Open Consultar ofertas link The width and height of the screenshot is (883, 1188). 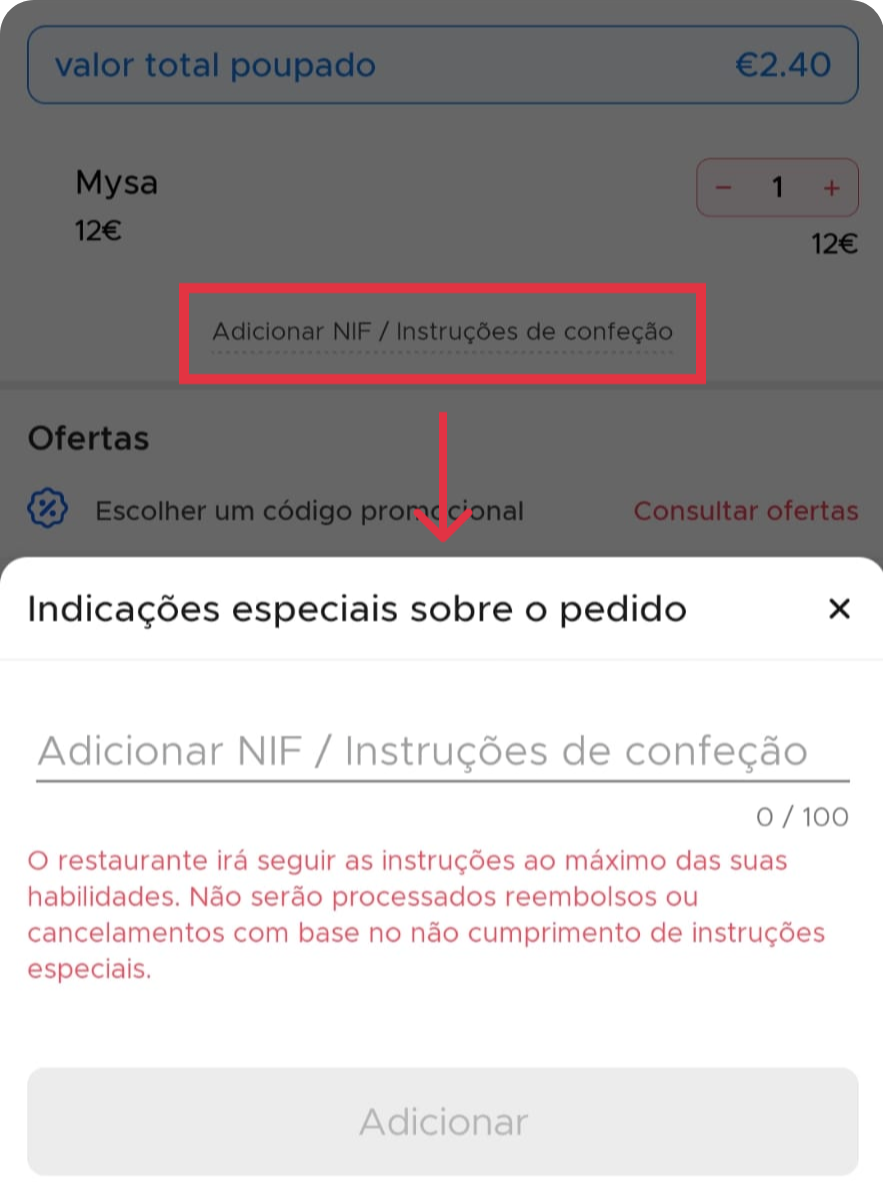[745, 511]
